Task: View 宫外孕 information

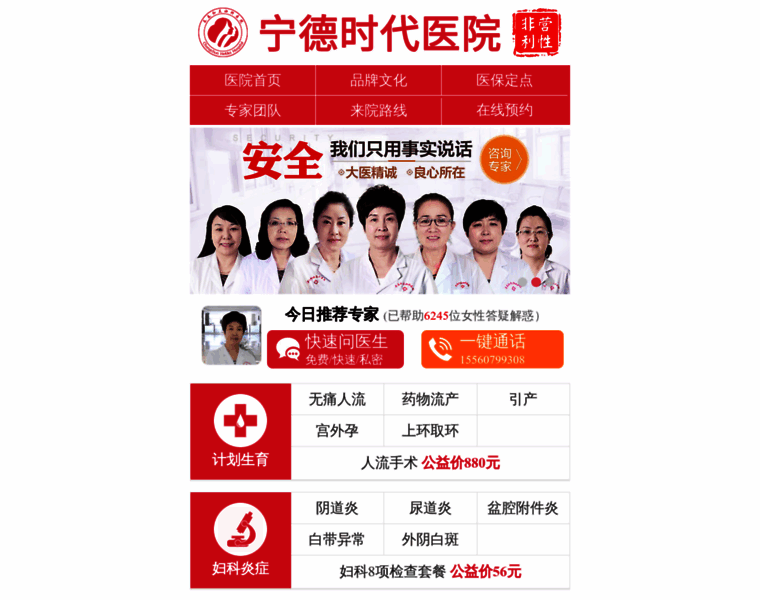Action: coord(337,431)
